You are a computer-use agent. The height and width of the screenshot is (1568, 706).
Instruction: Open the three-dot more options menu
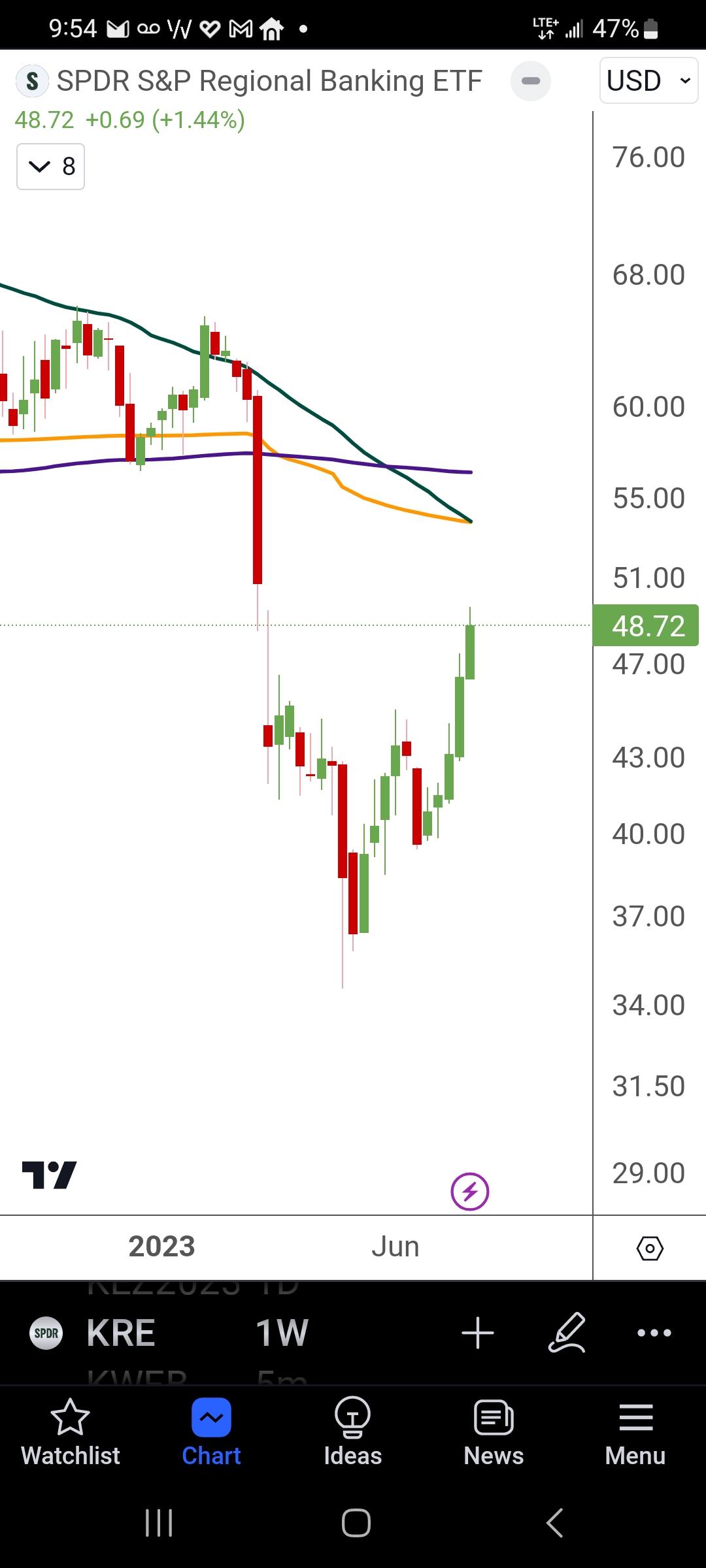pos(654,1333)
